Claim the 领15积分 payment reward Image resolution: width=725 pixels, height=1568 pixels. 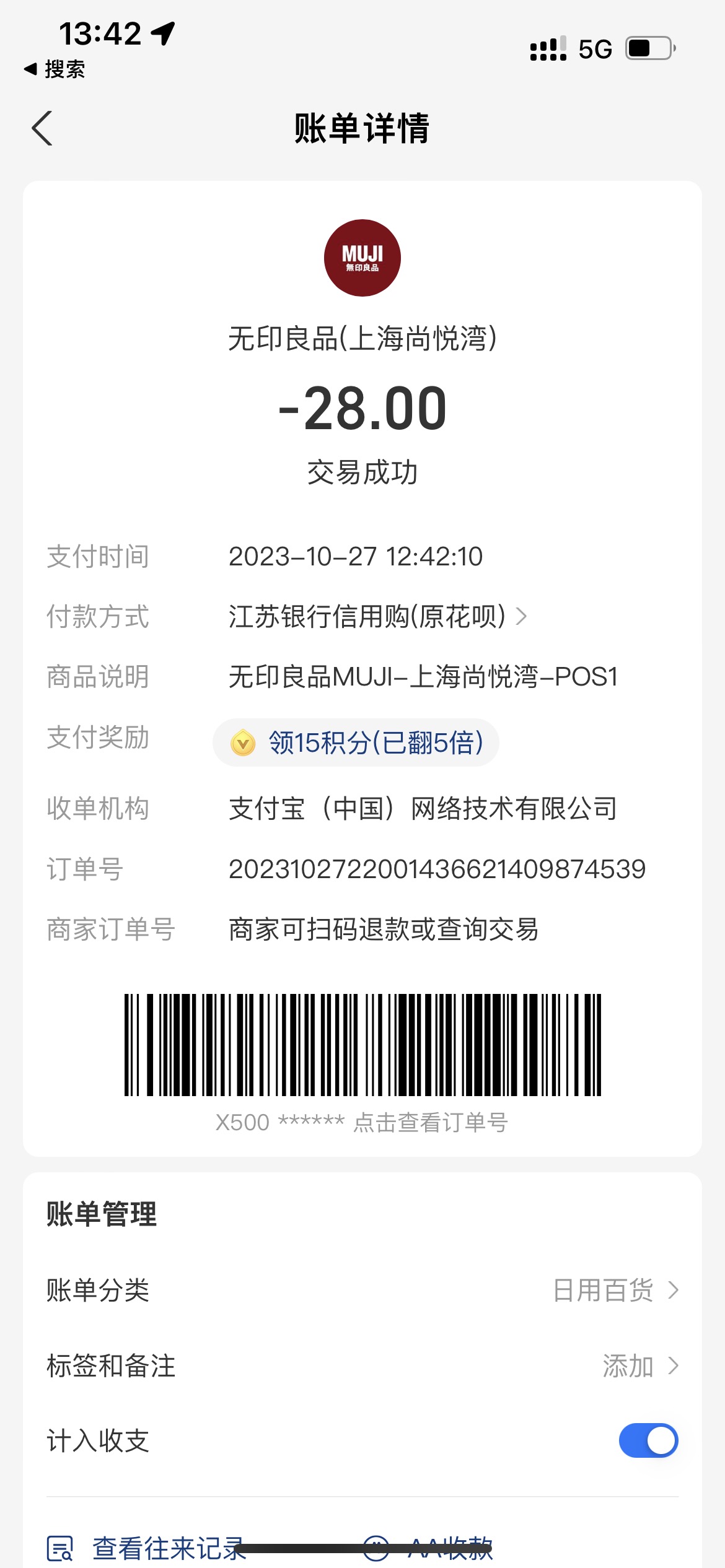(356, 743)
